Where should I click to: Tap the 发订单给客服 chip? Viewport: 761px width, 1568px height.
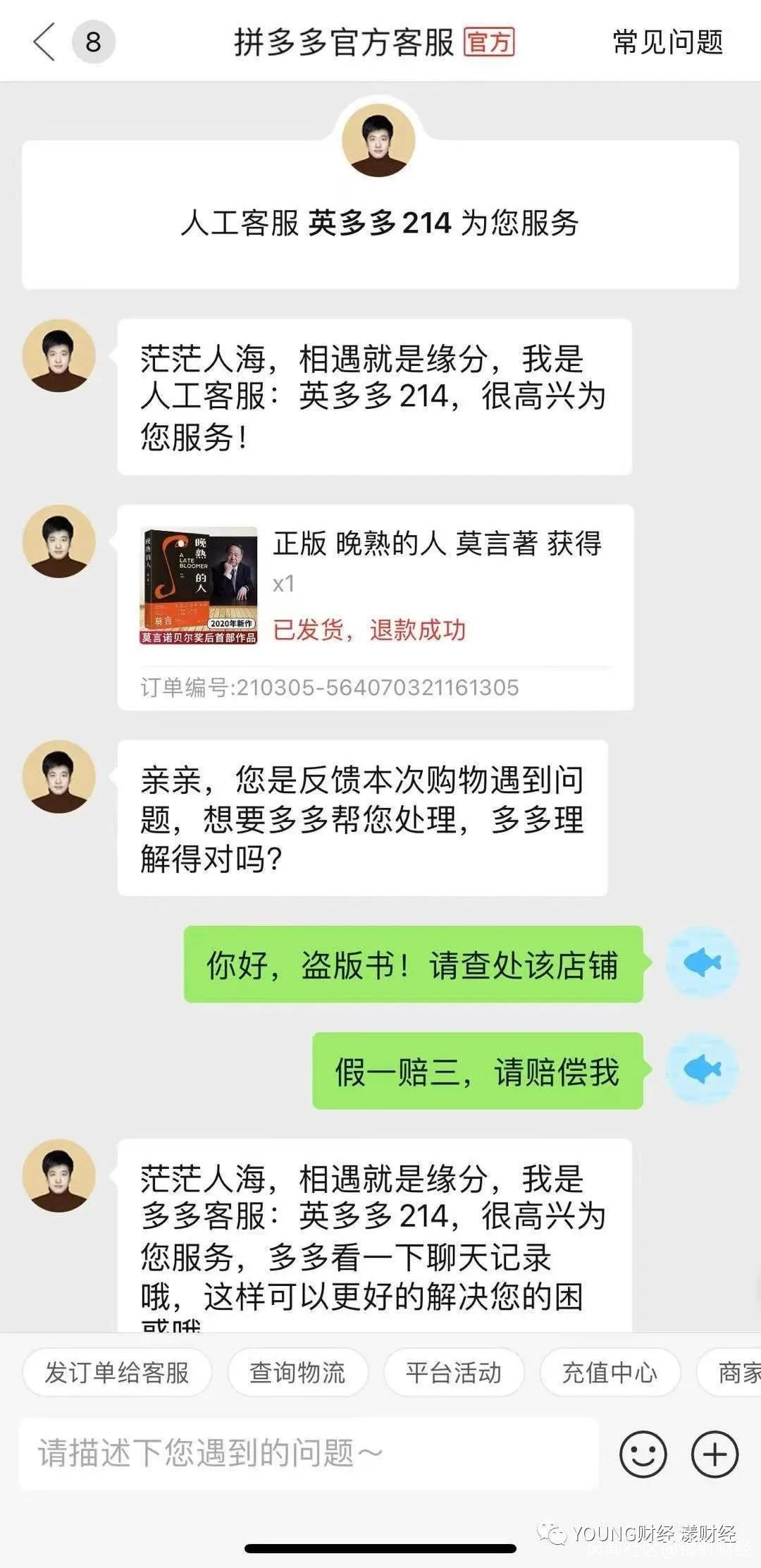coord(117,1372)
